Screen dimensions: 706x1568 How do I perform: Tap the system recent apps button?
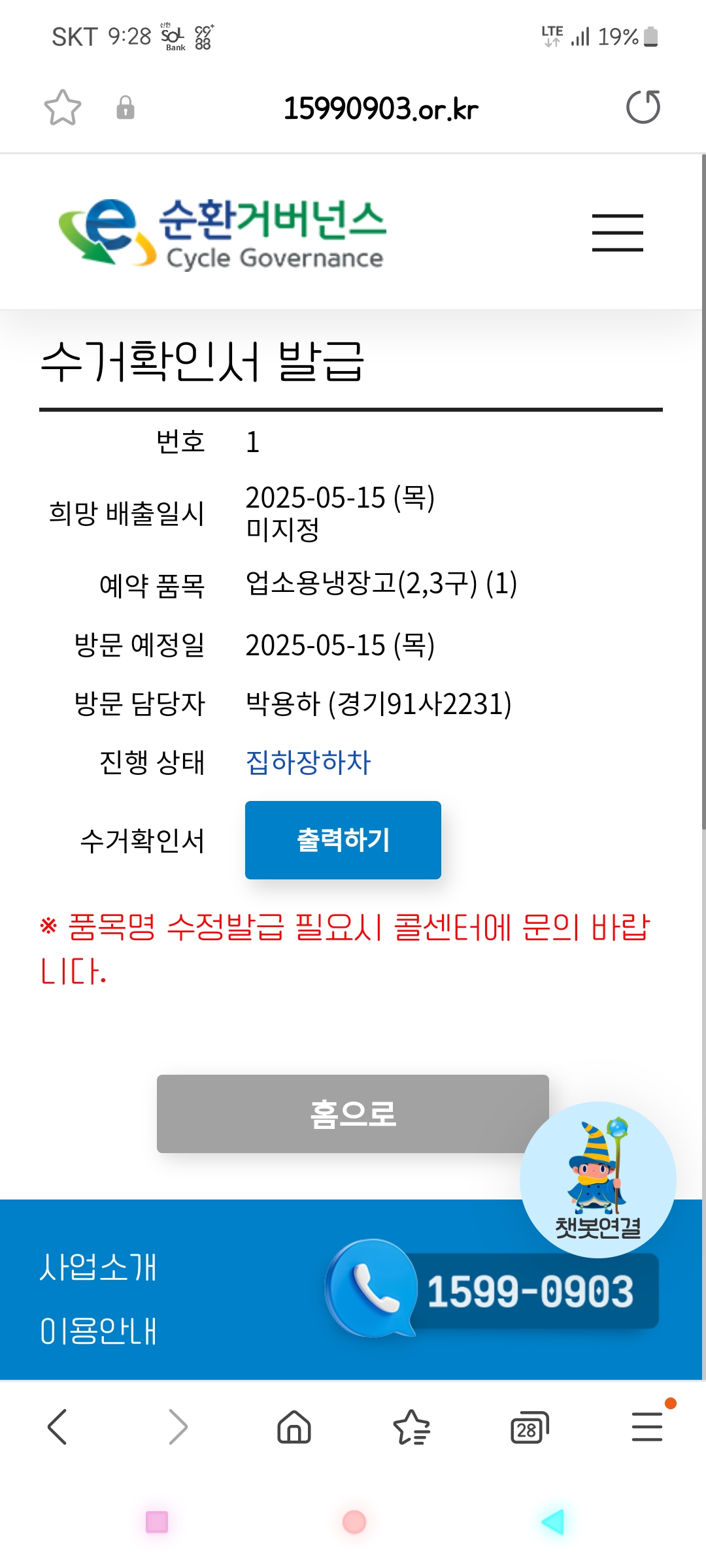[x=157, y=1522]
